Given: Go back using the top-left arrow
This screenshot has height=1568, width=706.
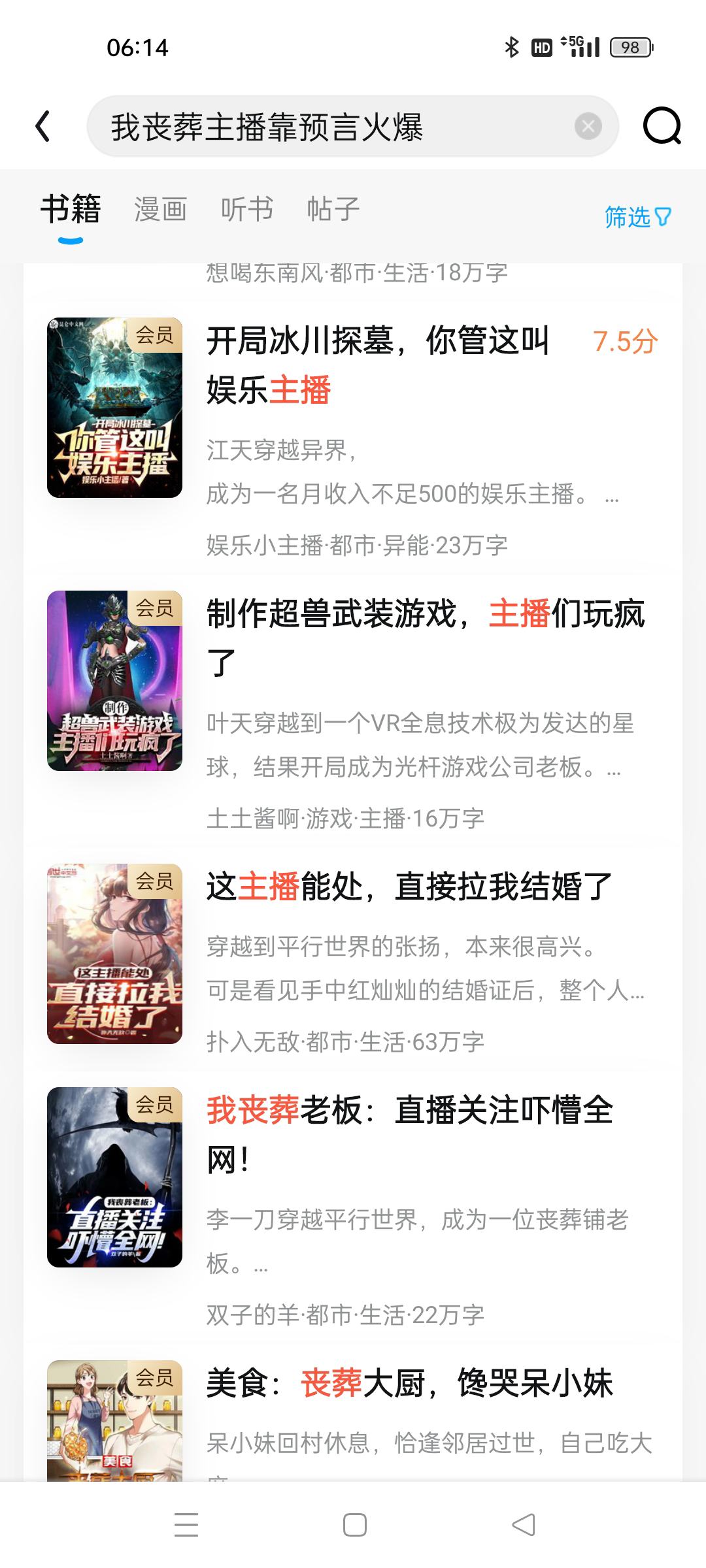Looking at the screenshot, I should coord(43,126).
